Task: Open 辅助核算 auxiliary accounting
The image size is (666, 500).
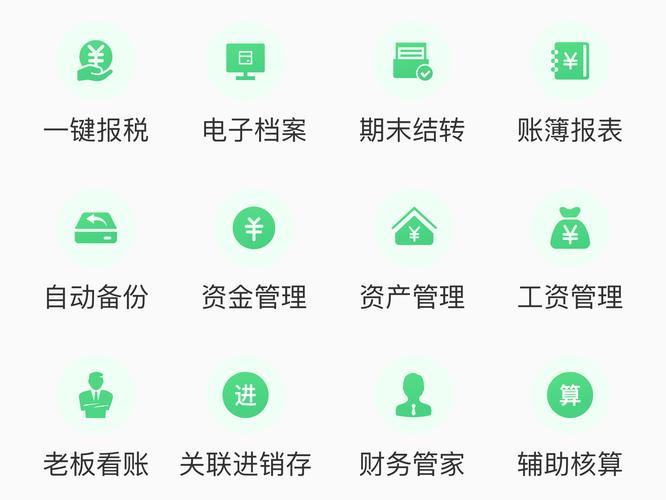Action: click(569, 396)
